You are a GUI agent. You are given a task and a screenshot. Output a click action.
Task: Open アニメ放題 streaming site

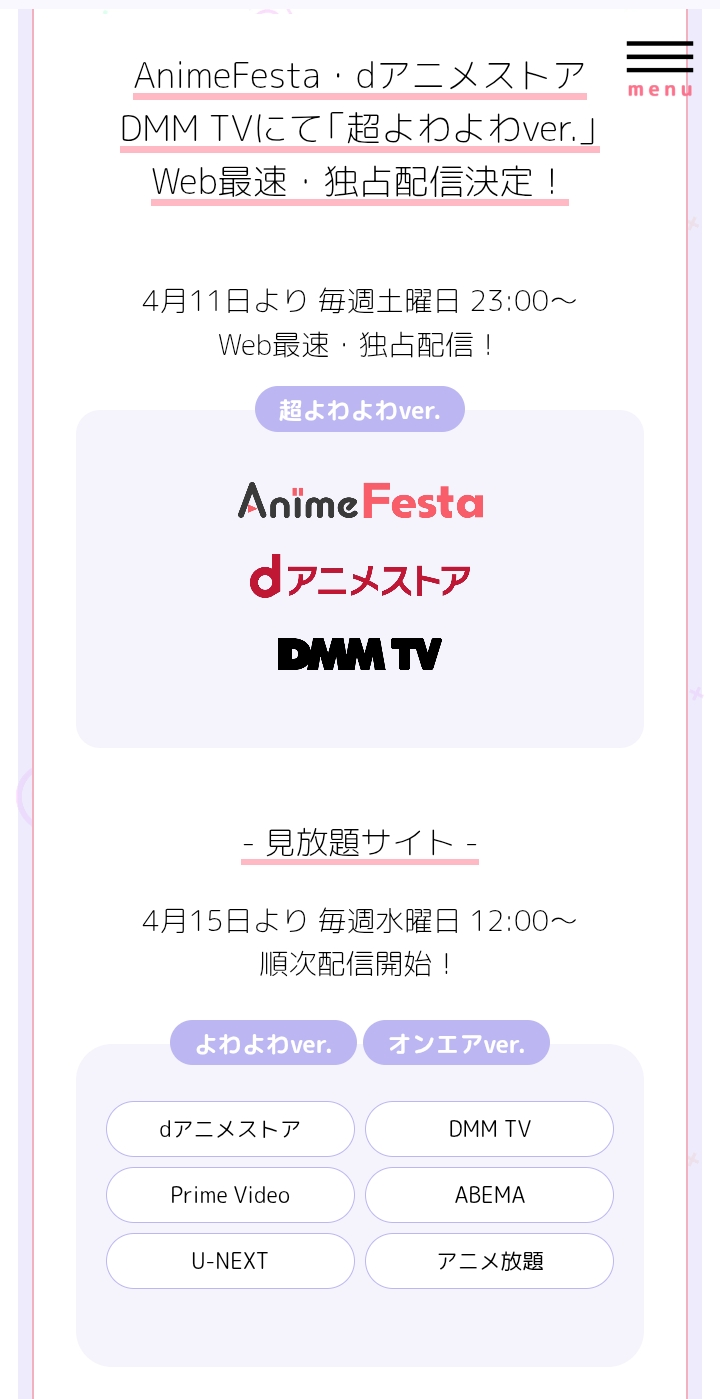489,1261
